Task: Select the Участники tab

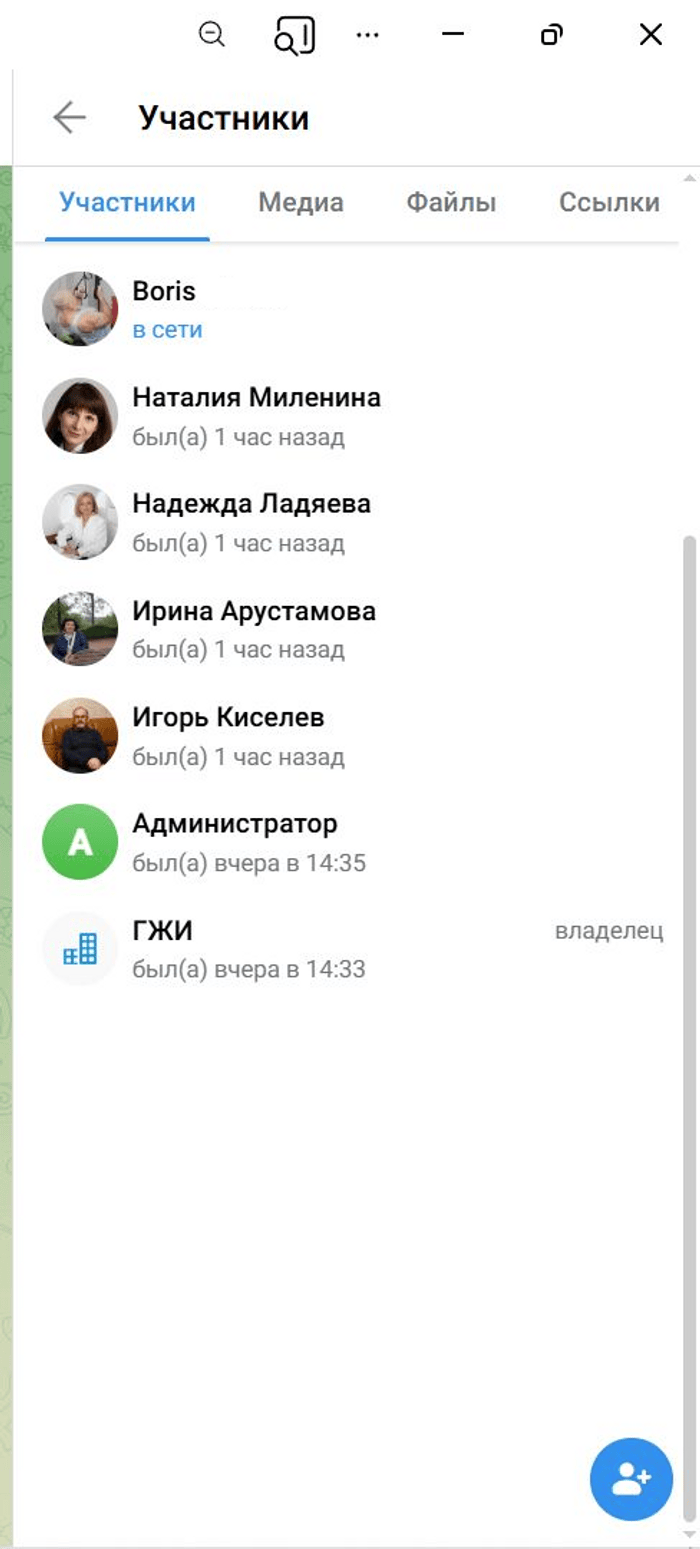Action: (127, 203)
